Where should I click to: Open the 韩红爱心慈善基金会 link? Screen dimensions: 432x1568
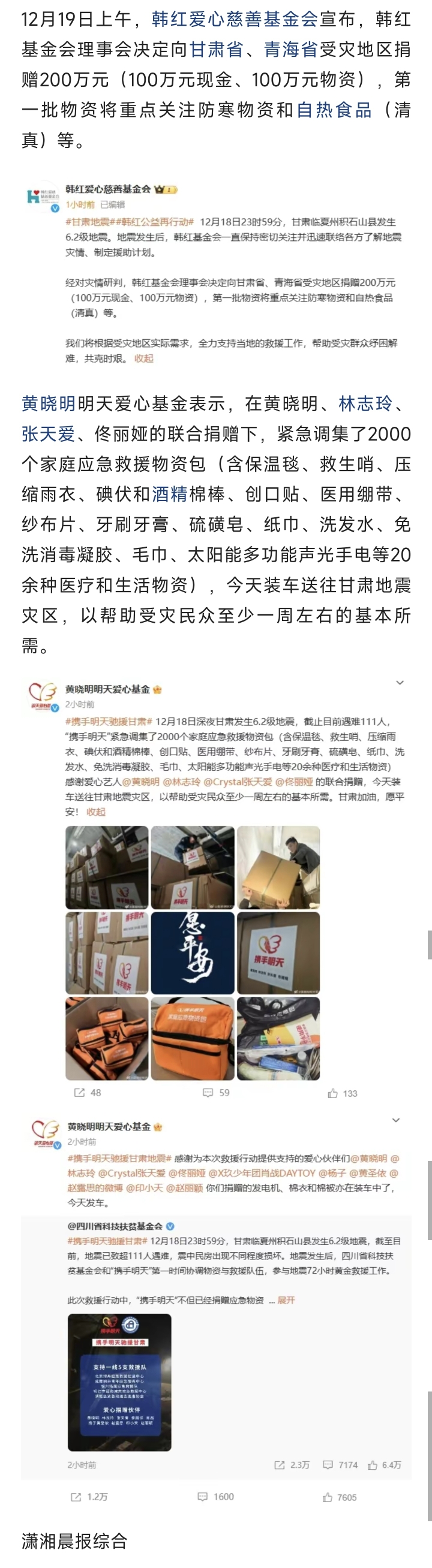(x=235, y=19)
